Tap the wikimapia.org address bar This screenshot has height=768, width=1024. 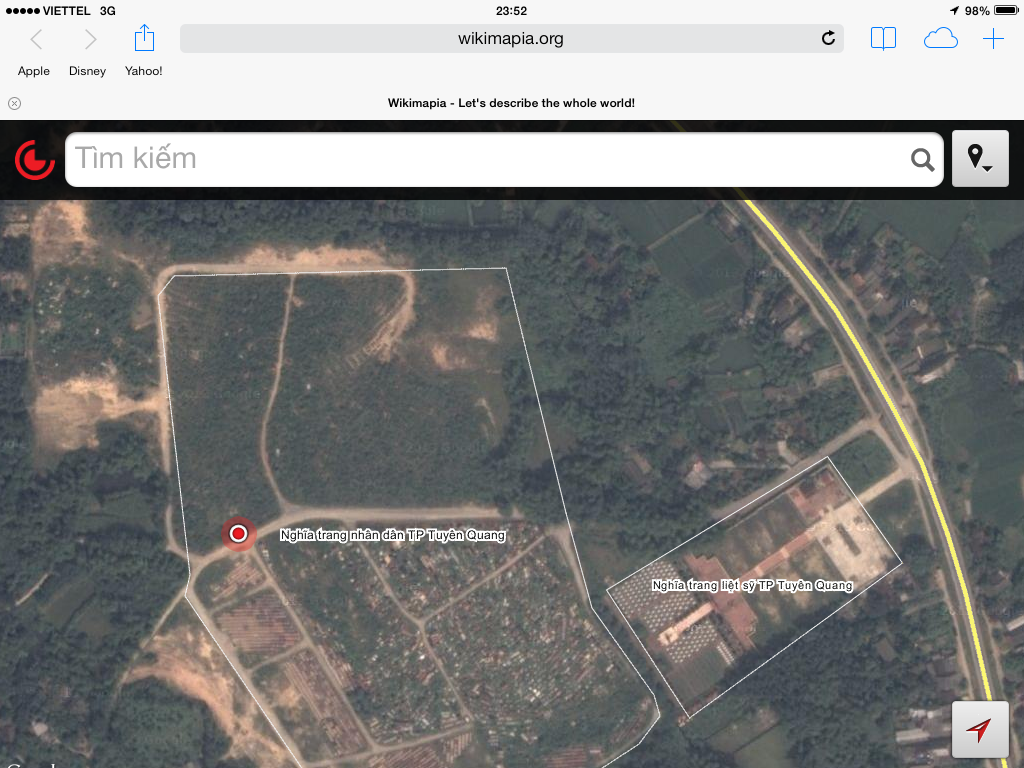(510, 39)
